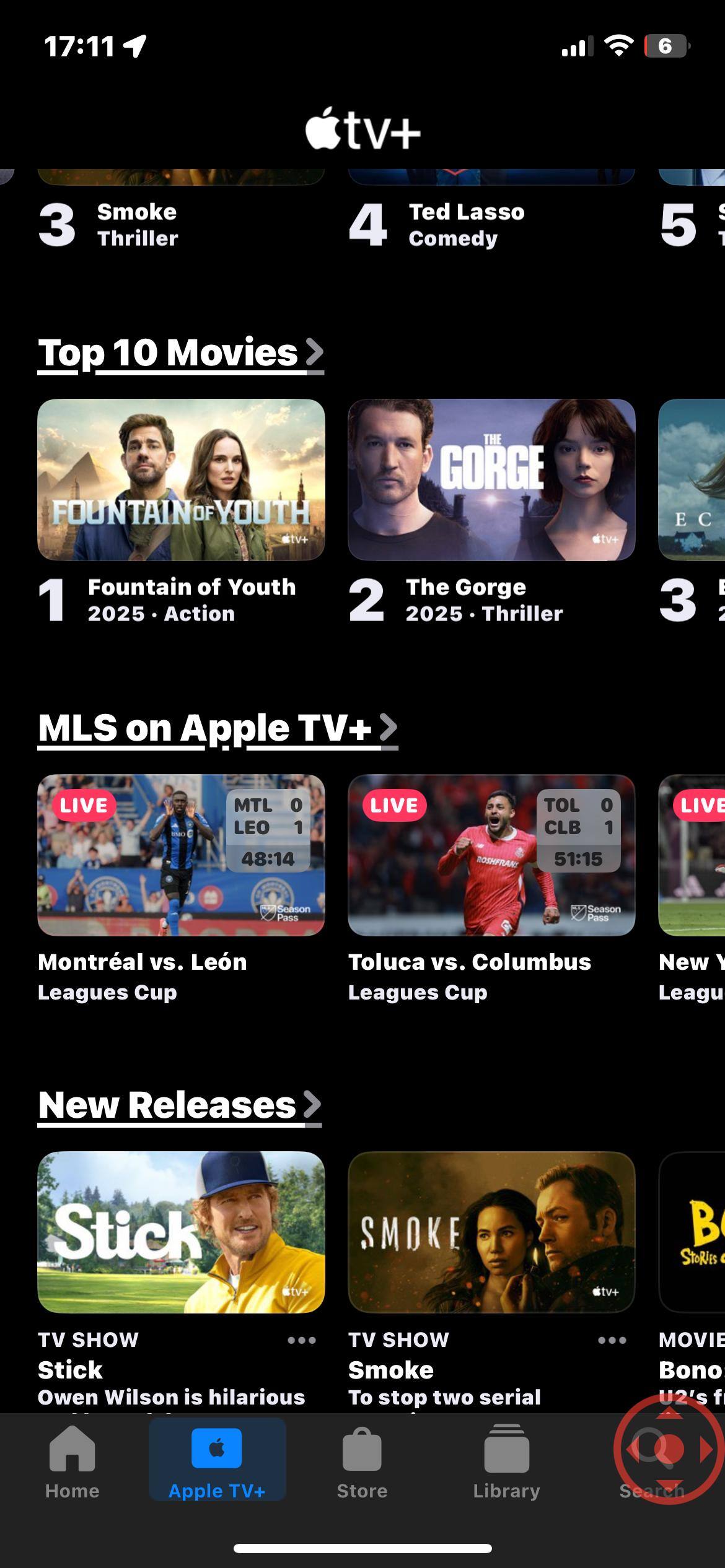Screen dimensions: 725x1568
Task: Watch live Toluca vs. Columbus match
Action: pyautogui.click(x=491, y=855)
